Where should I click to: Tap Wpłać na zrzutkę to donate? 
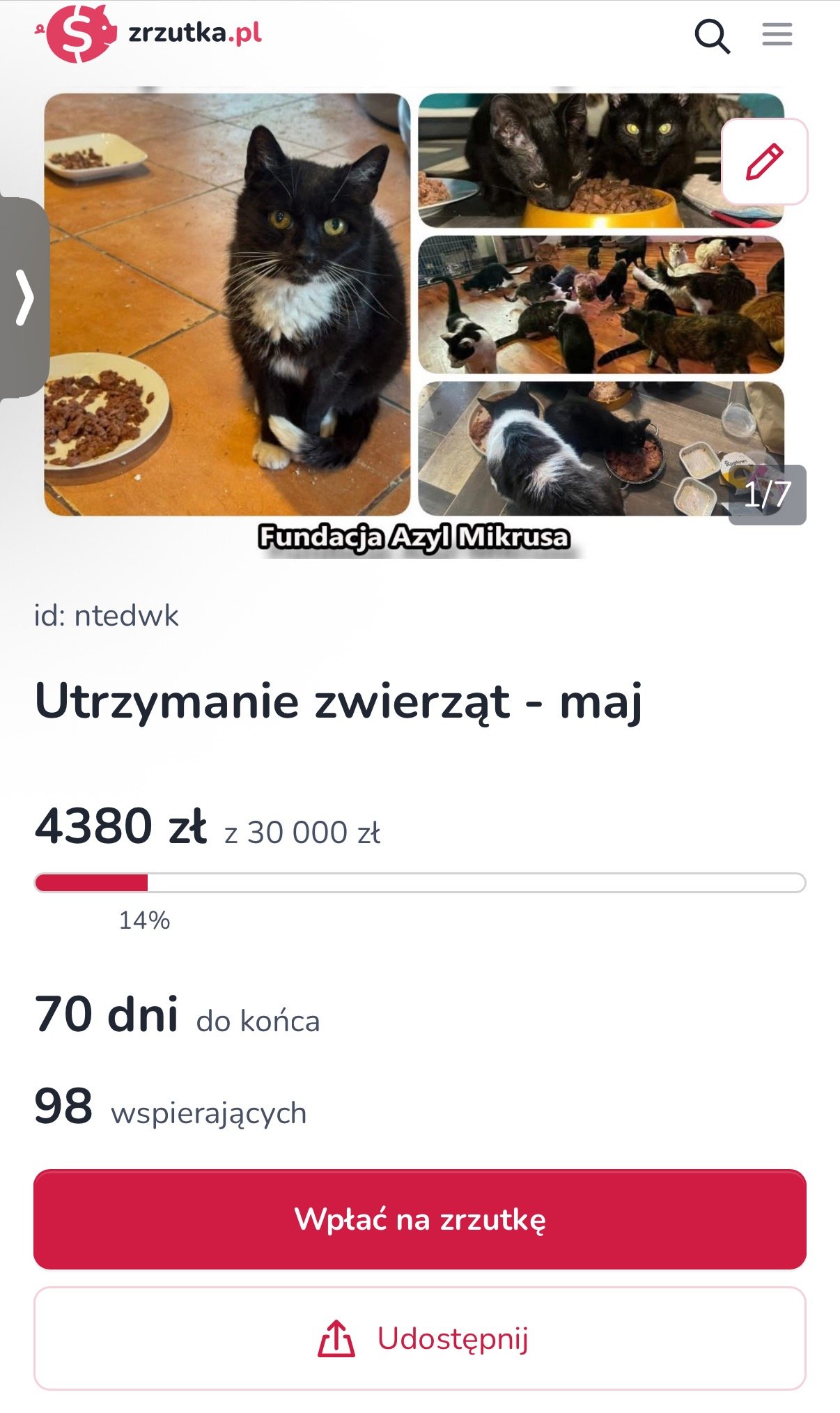pyautogui.click(x=419, y=1219)
